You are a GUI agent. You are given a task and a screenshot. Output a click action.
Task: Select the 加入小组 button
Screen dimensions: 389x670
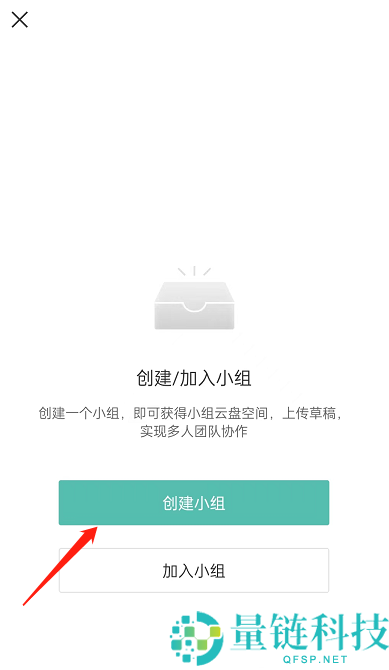tap(194, 570)
